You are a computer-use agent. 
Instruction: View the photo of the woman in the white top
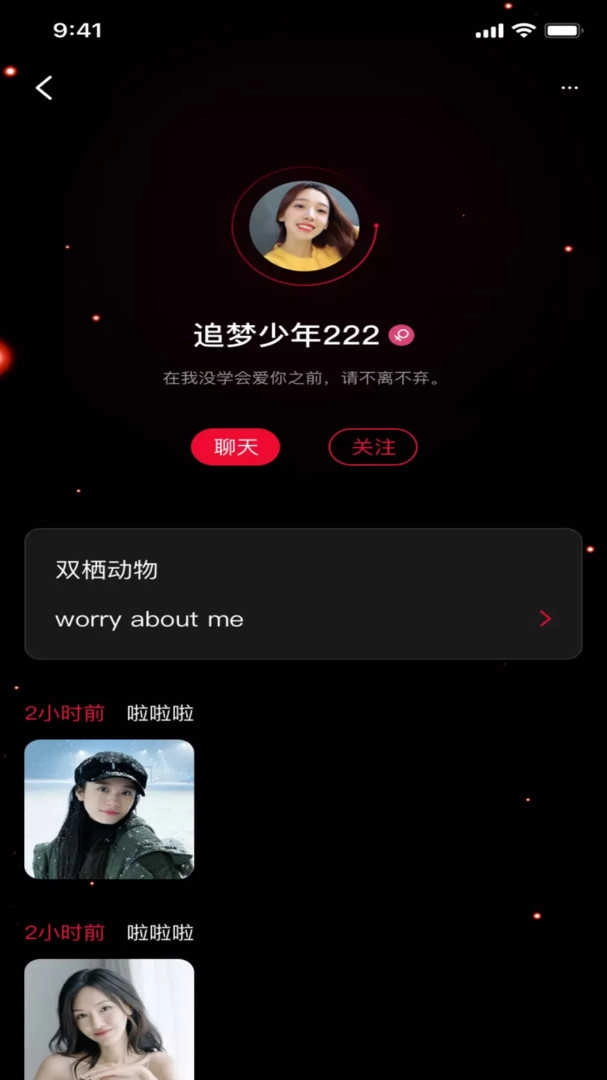109,1018
